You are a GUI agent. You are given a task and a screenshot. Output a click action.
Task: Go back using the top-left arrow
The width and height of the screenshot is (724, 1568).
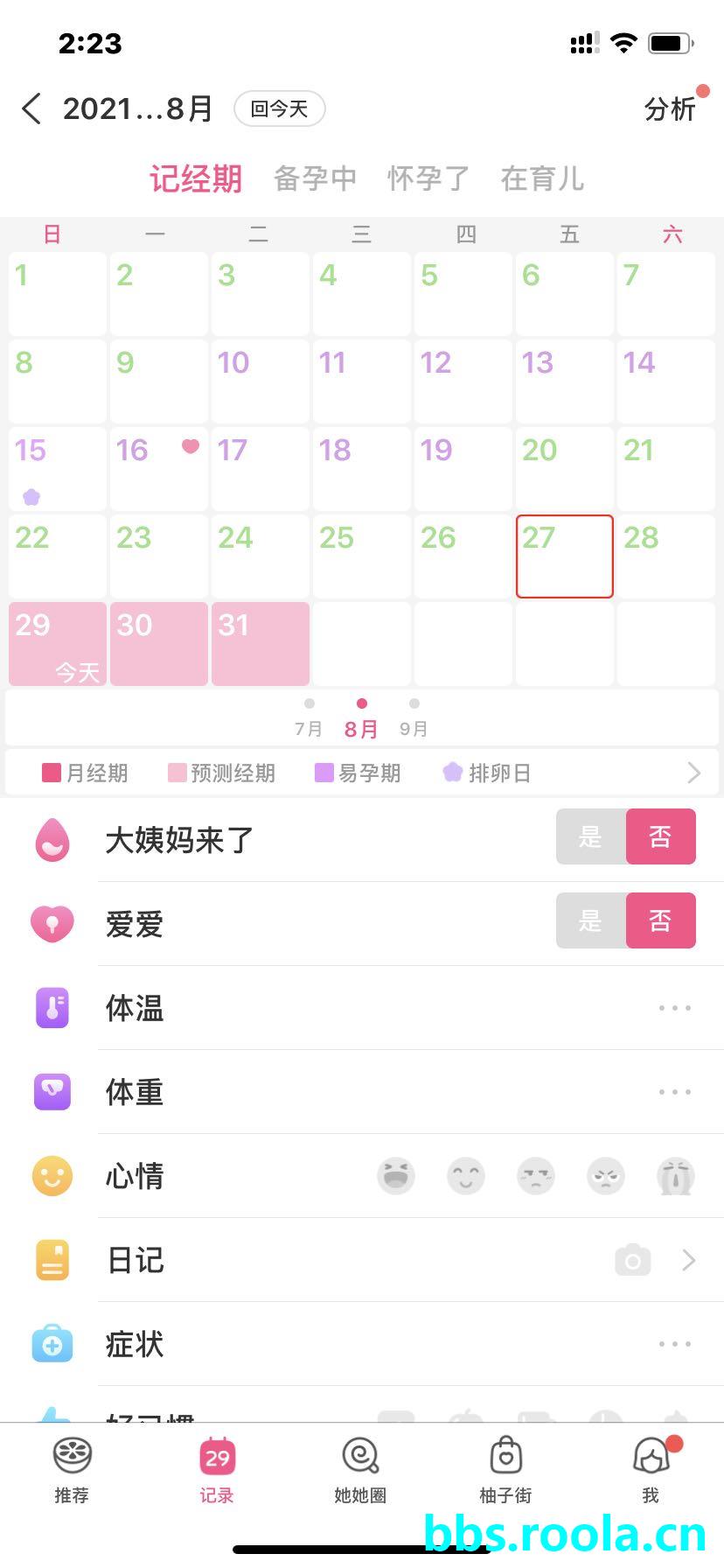click(31, 109)
